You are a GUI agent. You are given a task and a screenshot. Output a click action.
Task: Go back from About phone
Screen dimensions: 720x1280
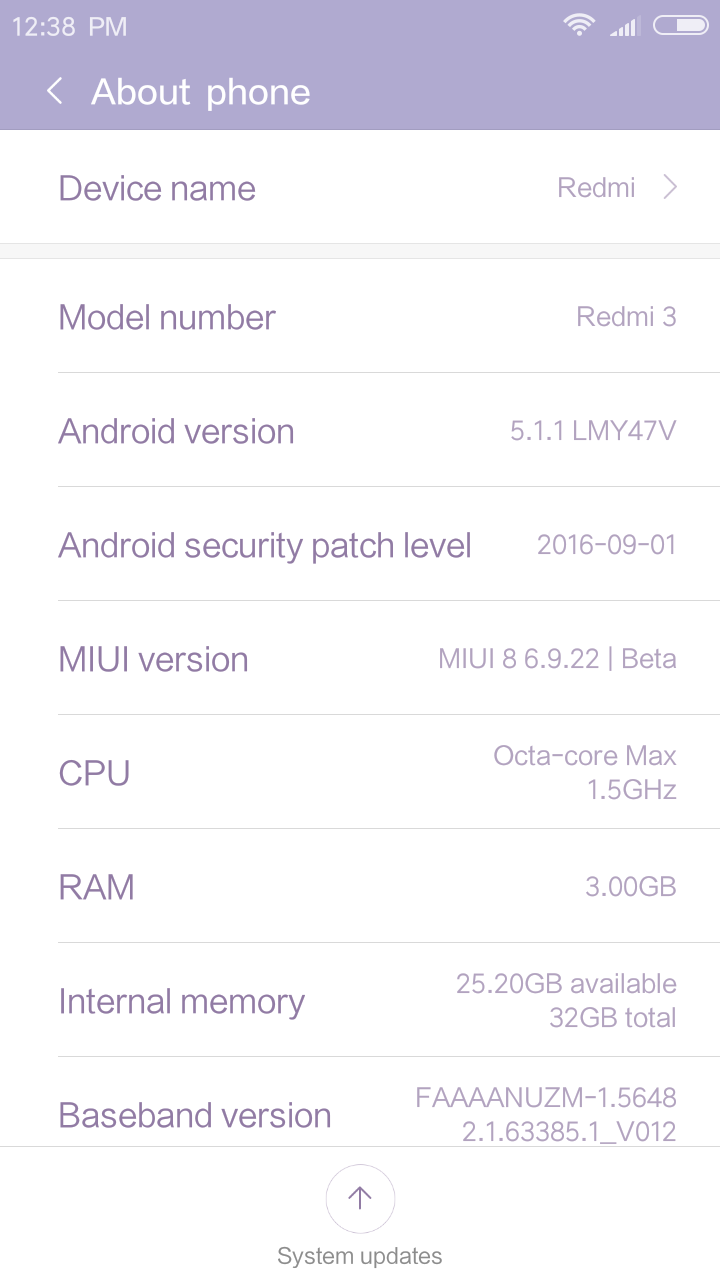click(55, 92)
